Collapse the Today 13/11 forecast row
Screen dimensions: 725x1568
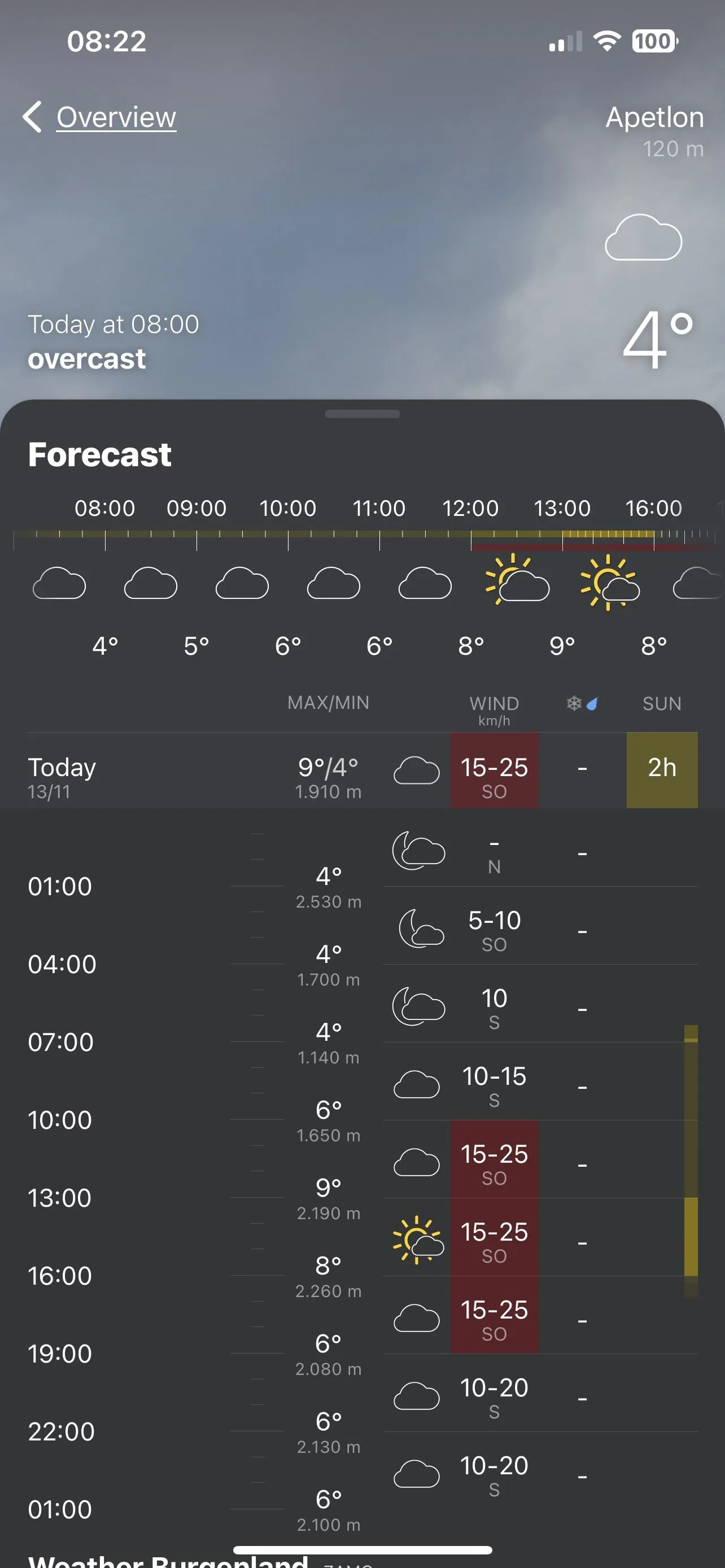tap(182, 770)
